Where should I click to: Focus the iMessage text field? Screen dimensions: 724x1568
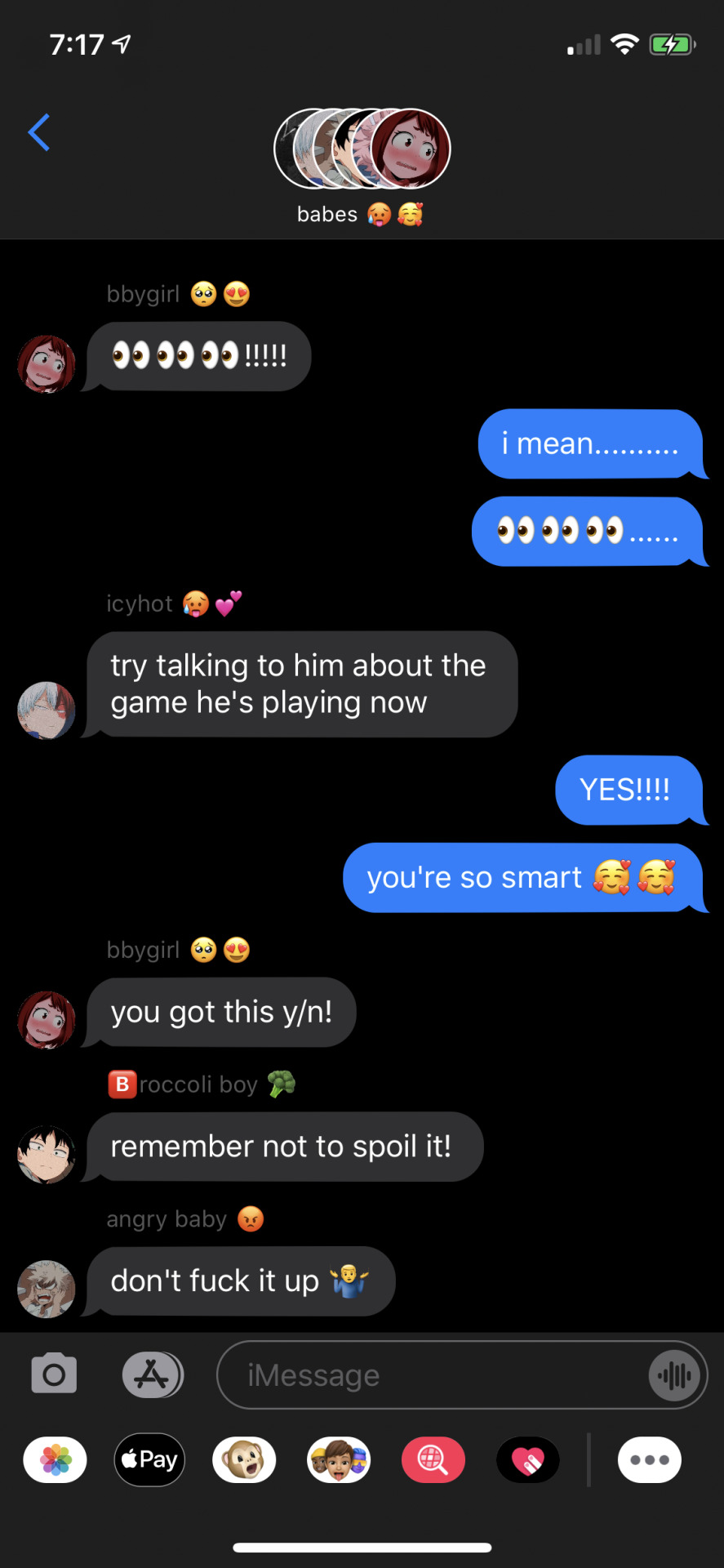click(433, 1375)
